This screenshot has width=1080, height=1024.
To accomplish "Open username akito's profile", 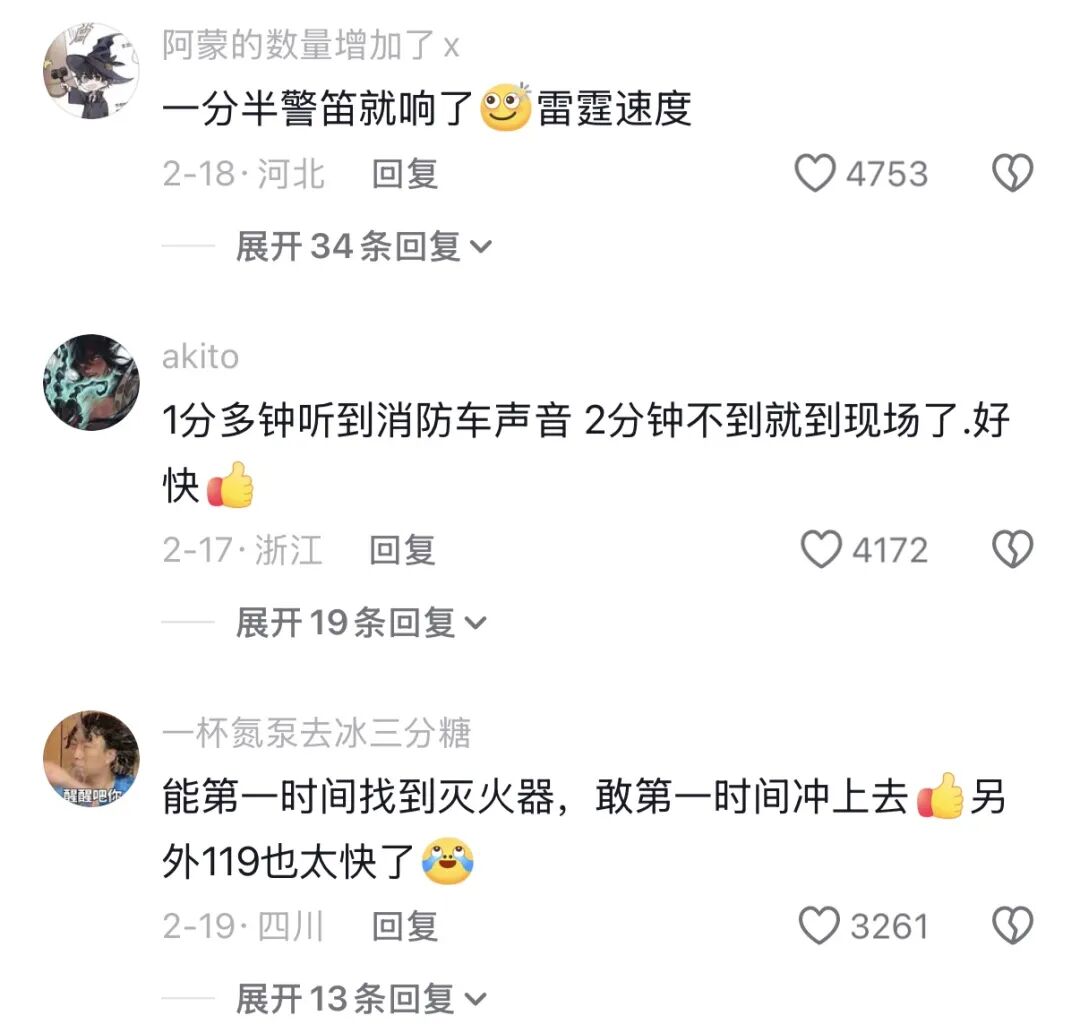I will coord(200,356).
